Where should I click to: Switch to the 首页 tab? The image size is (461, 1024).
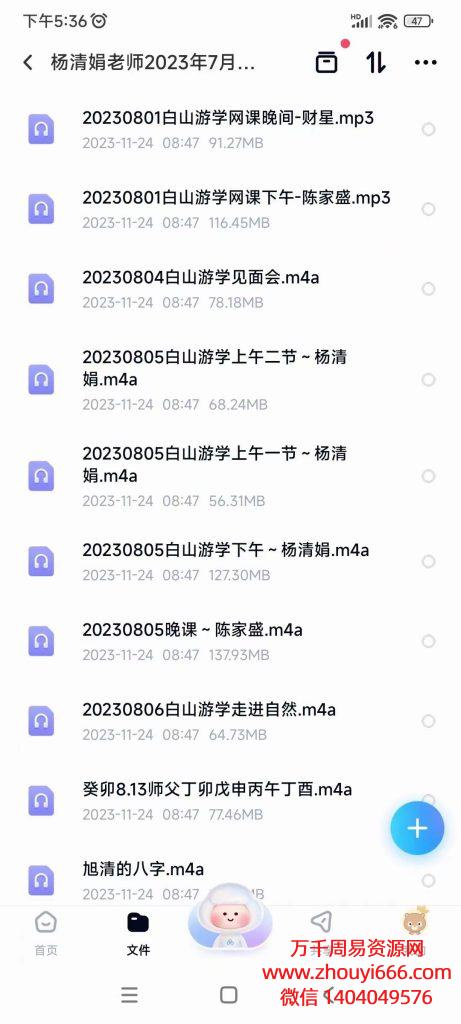45,934
